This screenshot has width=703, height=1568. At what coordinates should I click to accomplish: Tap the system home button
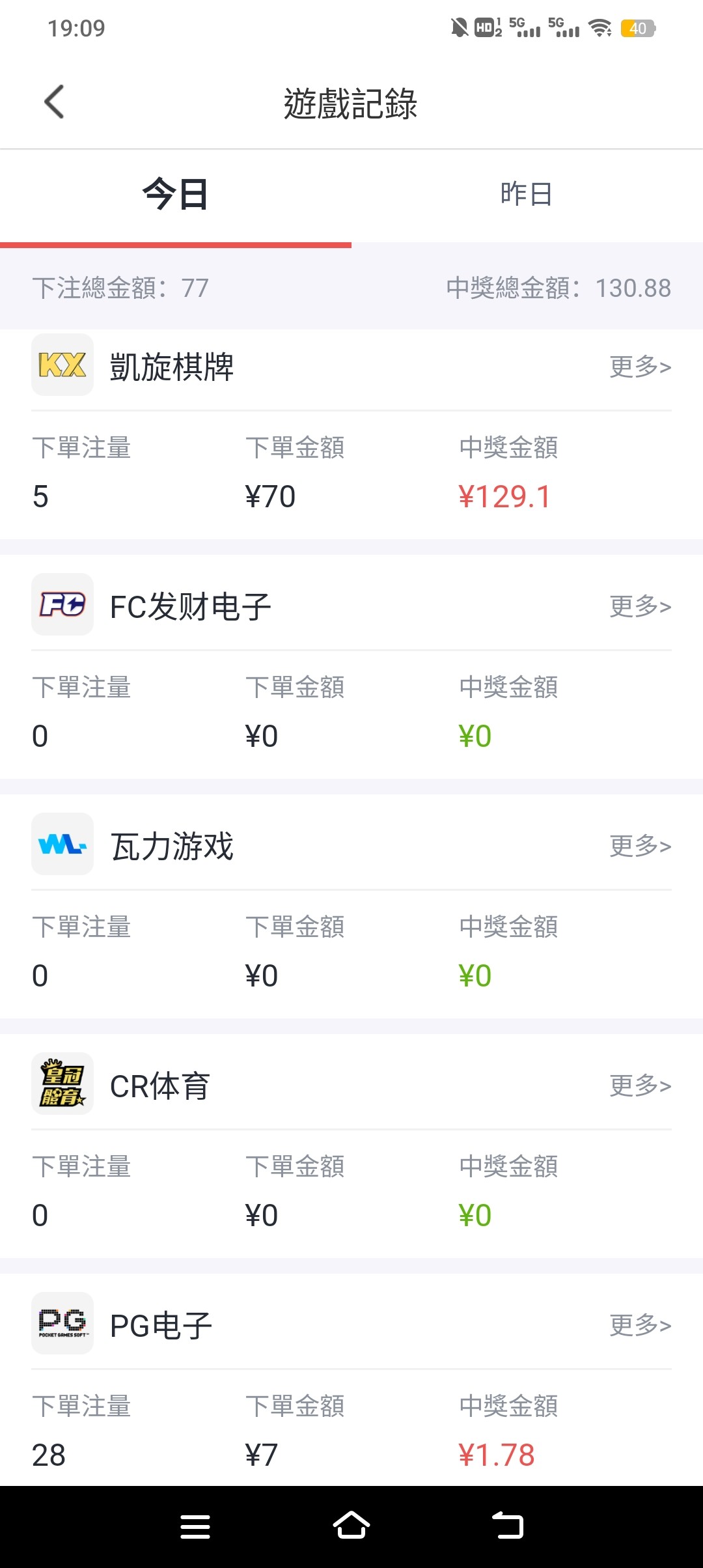click(x=351, y=1526)
